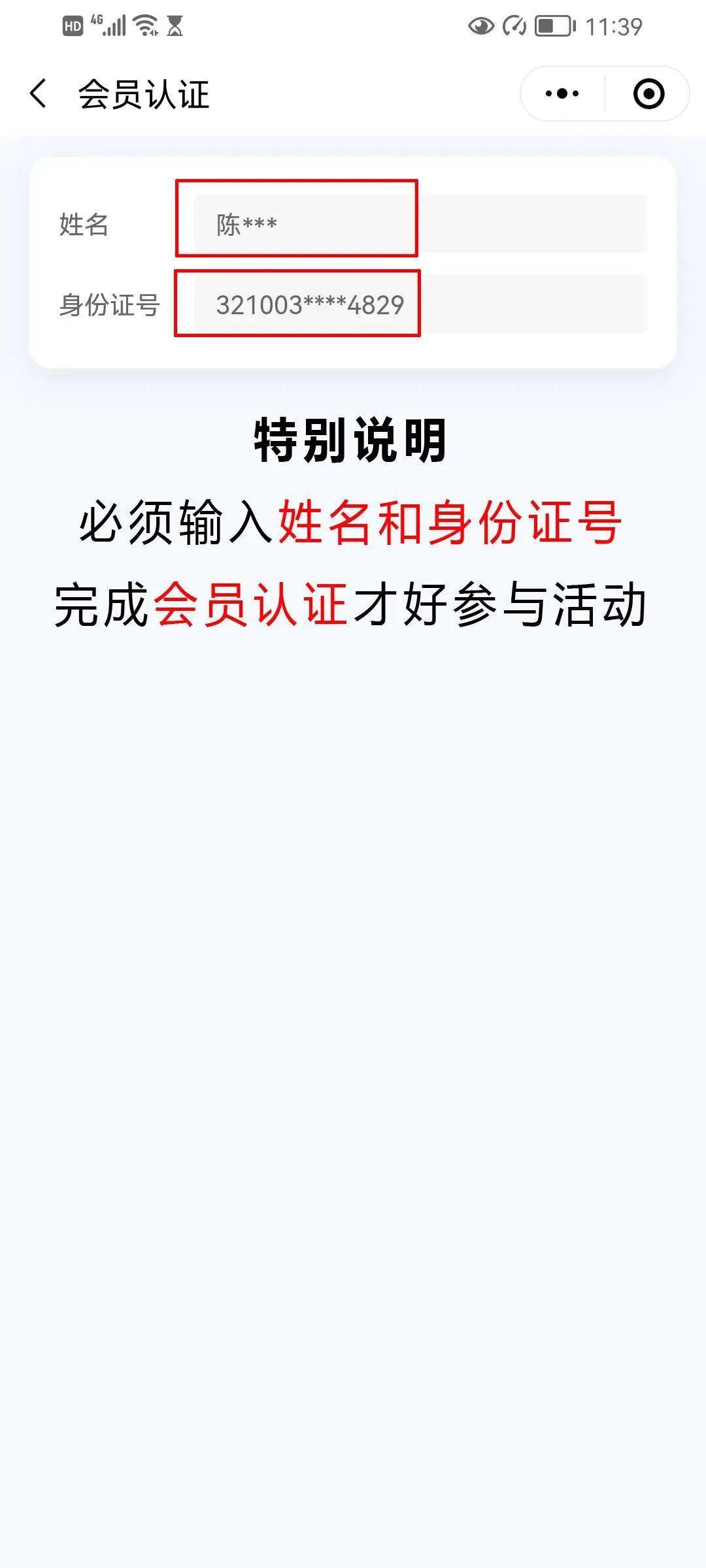Screen dimensions: 706x1568
Task: Tap the eye-protection mode icon near the clock
Action: [x=482, y=24]
